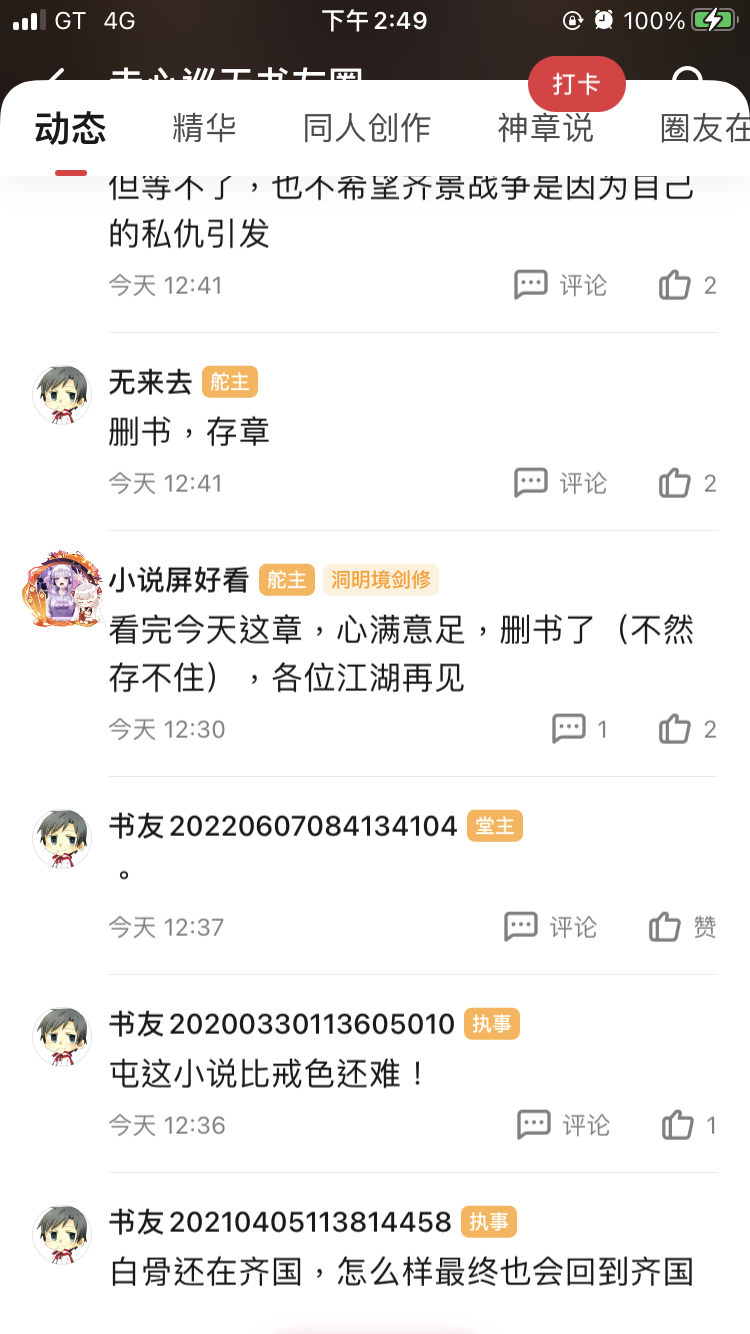Open the 神章说 tab

click(545, 128)
